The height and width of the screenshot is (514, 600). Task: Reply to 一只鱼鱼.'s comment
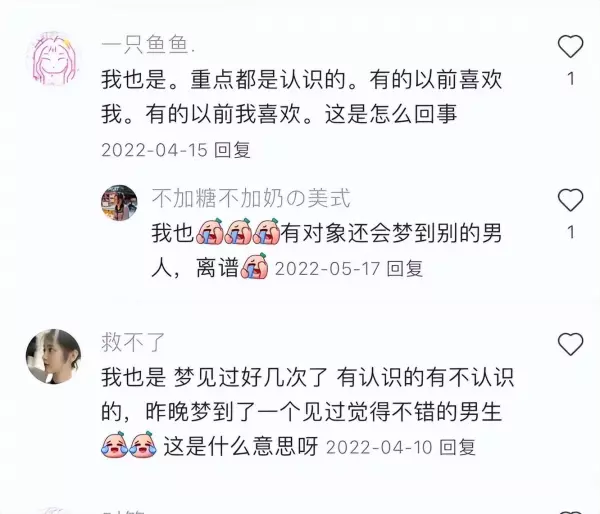(234, 150)
